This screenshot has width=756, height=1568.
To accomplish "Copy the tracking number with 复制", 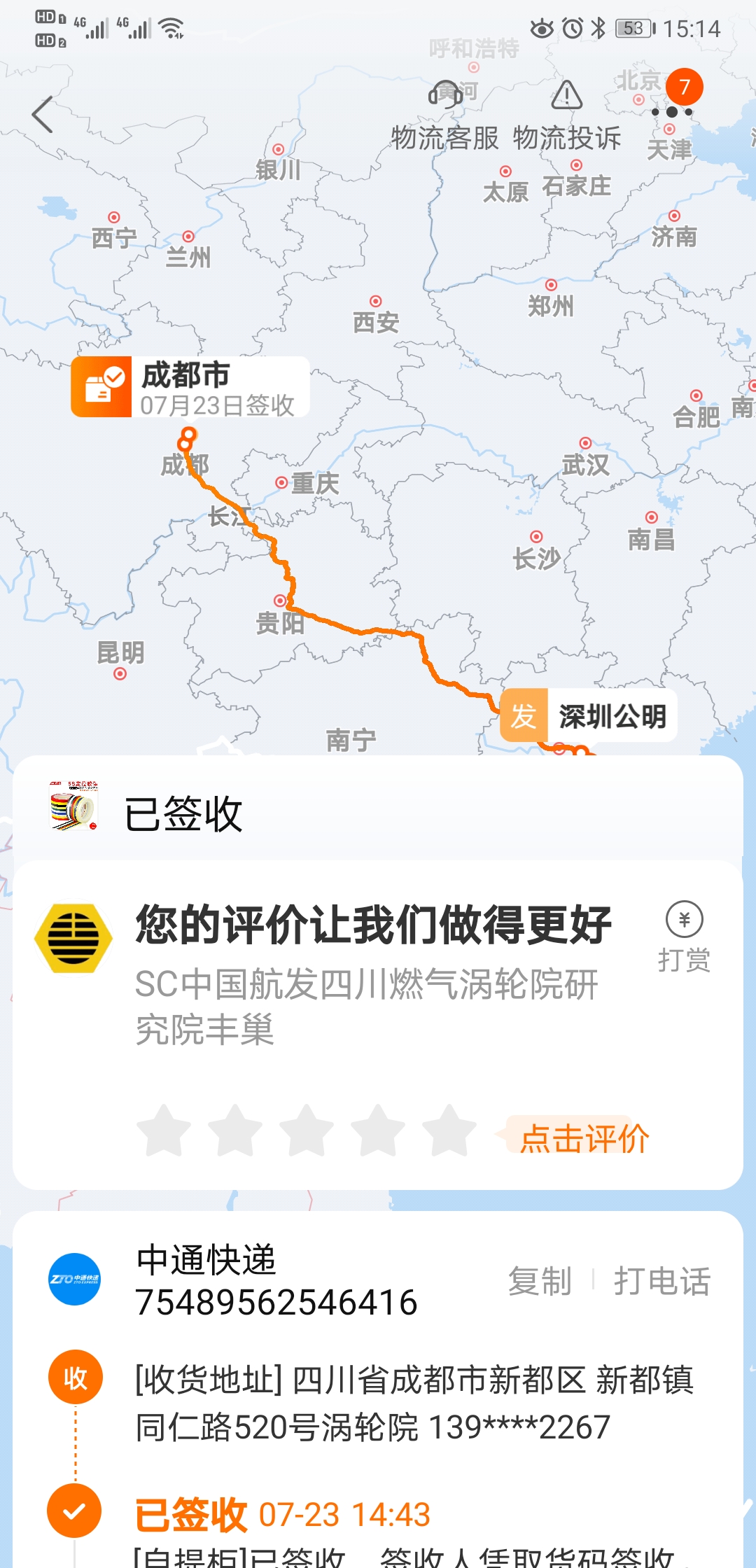I will [540, 1281].
